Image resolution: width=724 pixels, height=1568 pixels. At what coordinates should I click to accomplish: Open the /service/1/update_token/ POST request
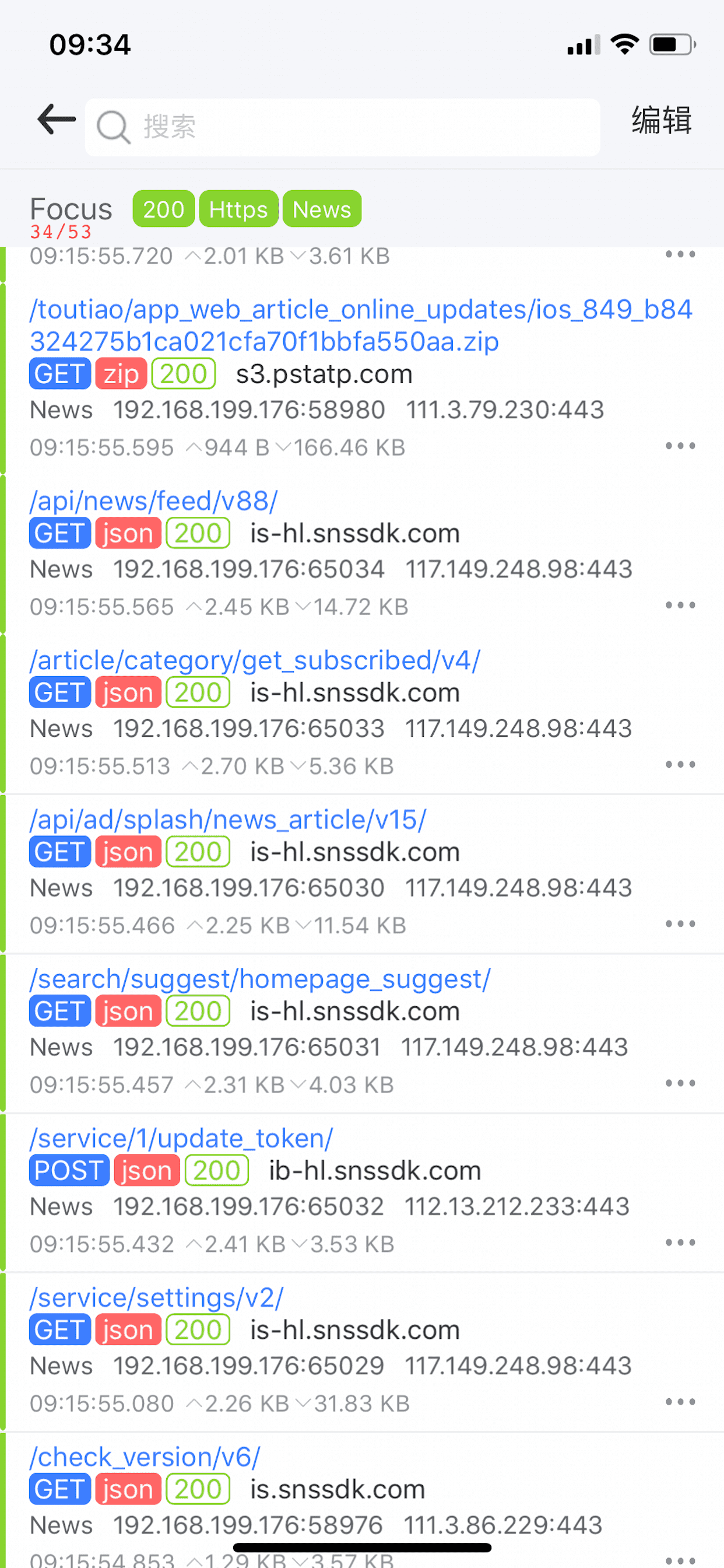pos(362,1192)
